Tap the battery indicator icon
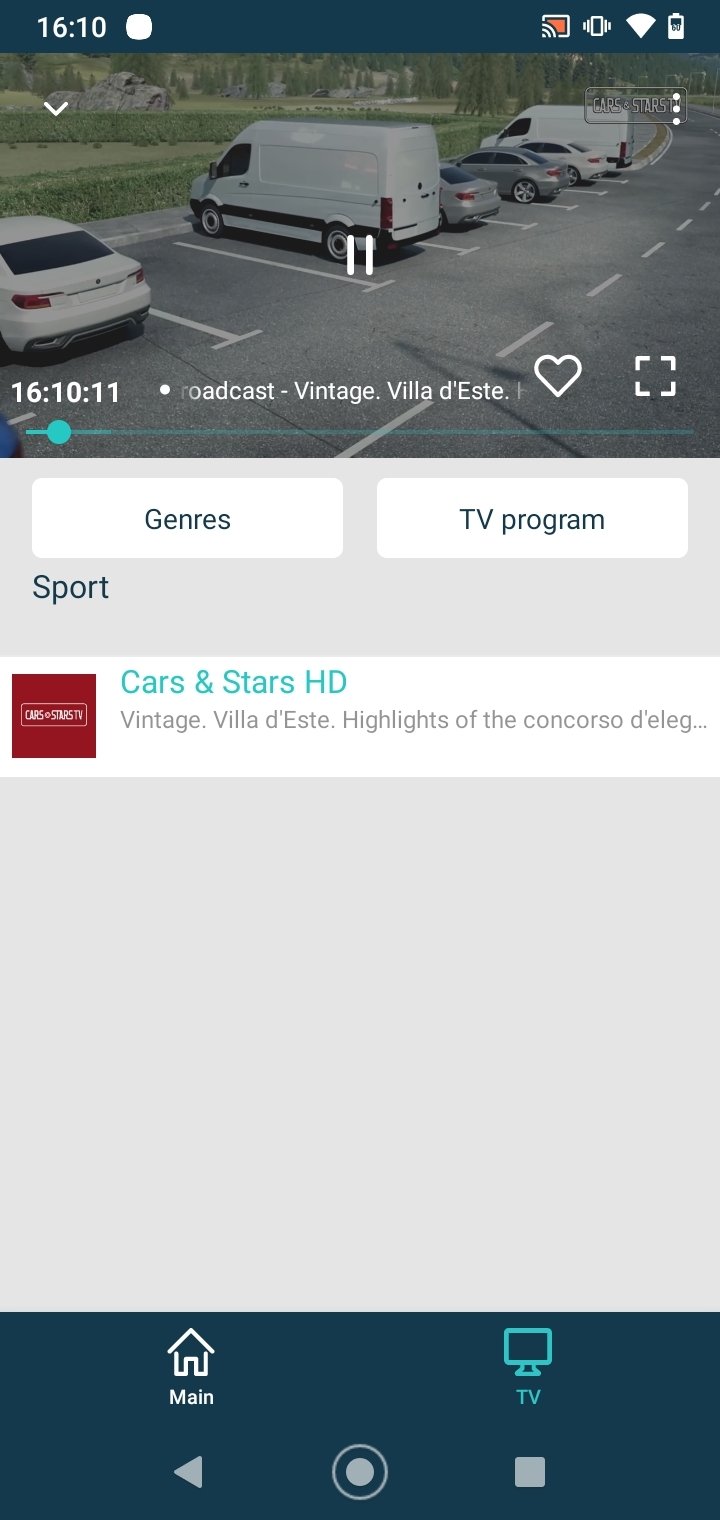The height and width of the screenshot is (1520, 720). [676, 26]
